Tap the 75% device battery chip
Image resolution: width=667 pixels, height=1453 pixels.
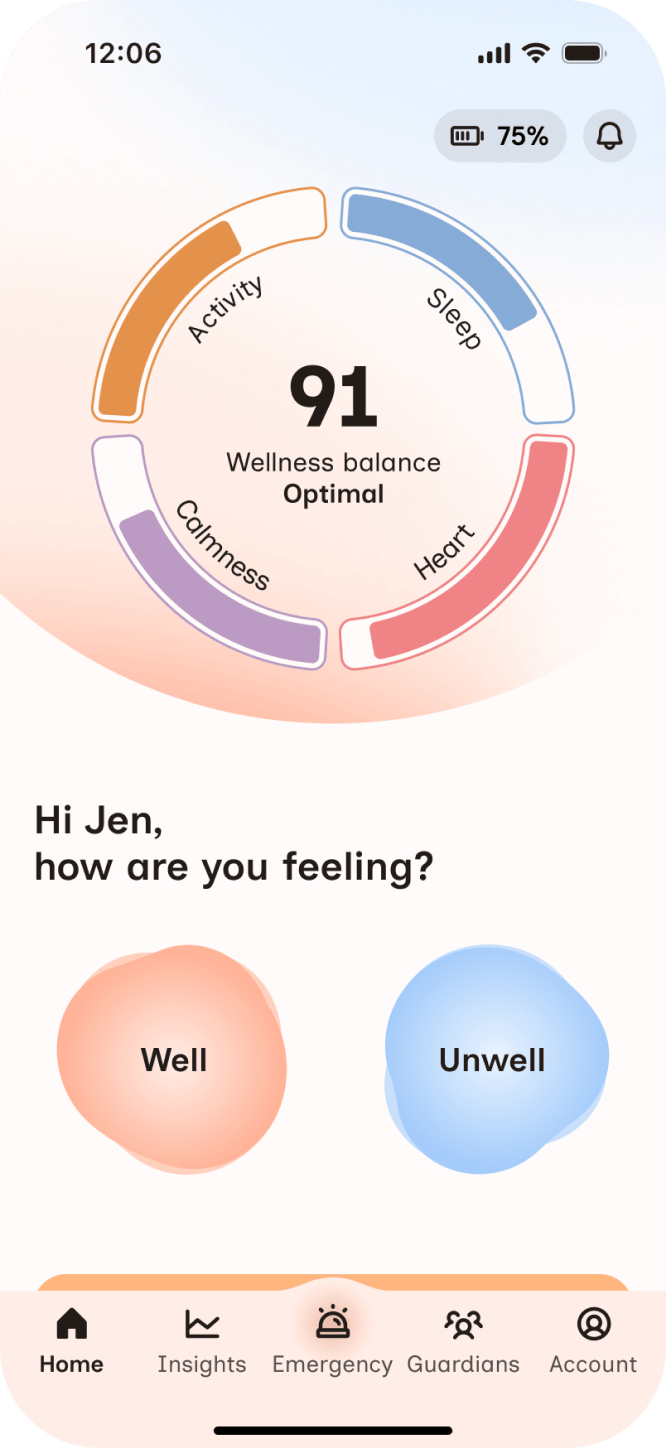tap(500, 136)
